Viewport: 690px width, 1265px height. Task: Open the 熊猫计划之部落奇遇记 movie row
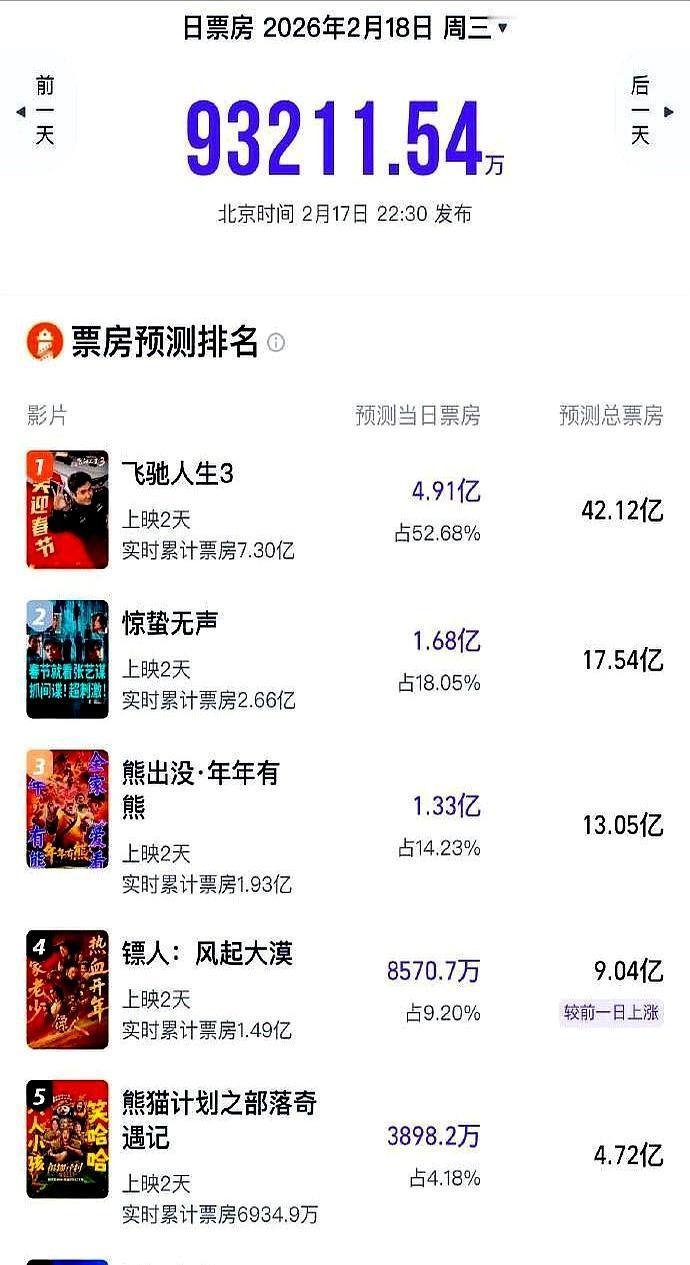(345, 1155)
